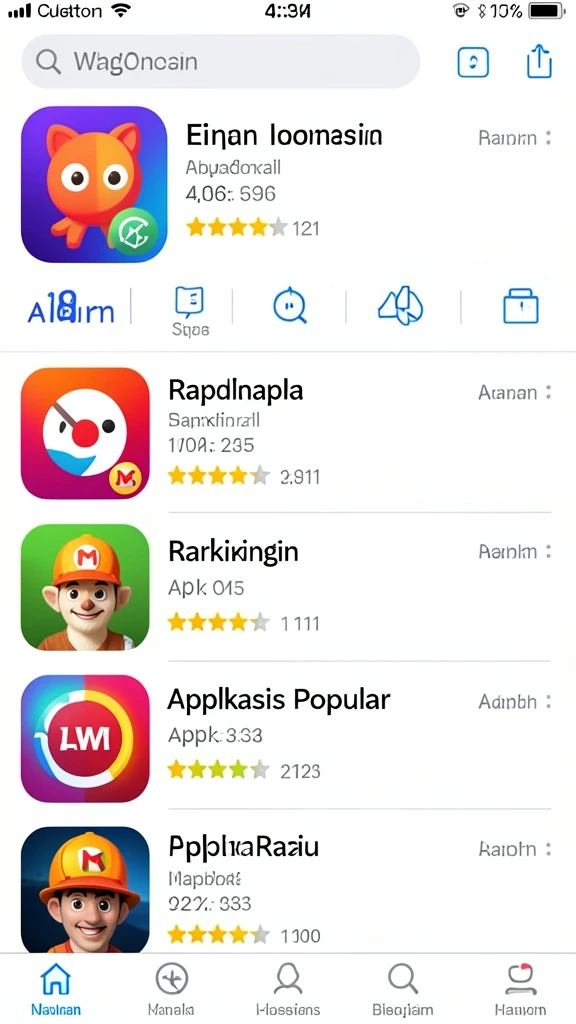View the Rarkikingin app details
The width and height of the screenshot is (576, 1024).
tap(287, 587)
